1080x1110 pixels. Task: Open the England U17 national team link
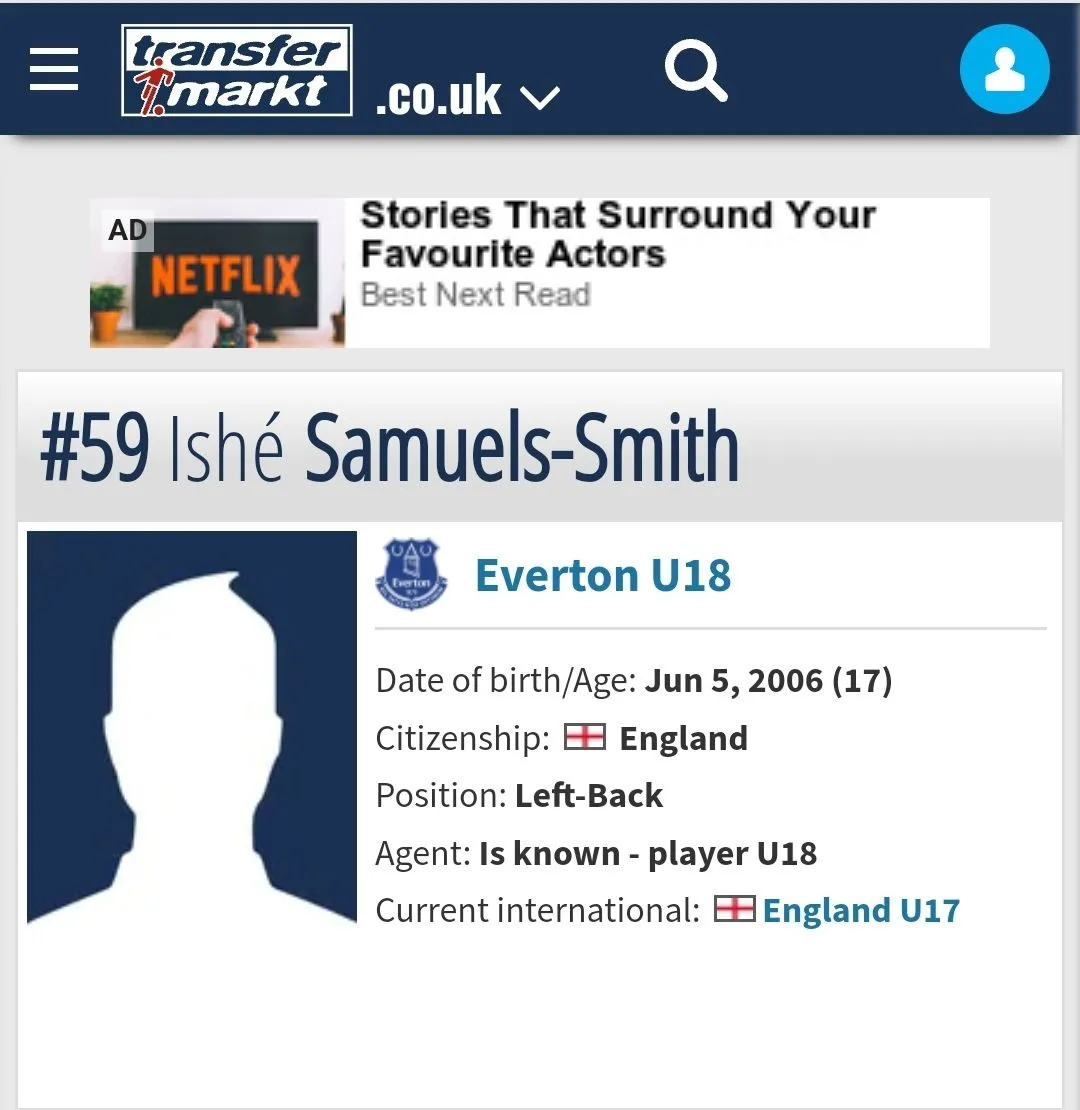tap(860, 910)
